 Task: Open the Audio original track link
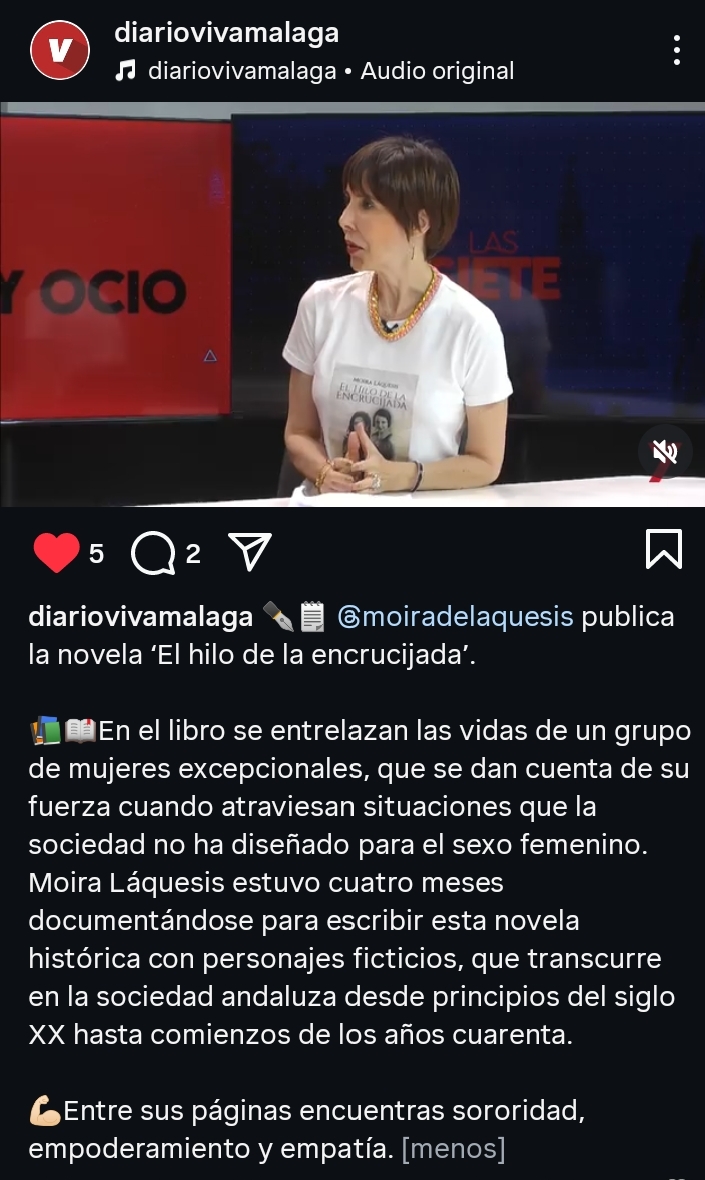(330, 71)
